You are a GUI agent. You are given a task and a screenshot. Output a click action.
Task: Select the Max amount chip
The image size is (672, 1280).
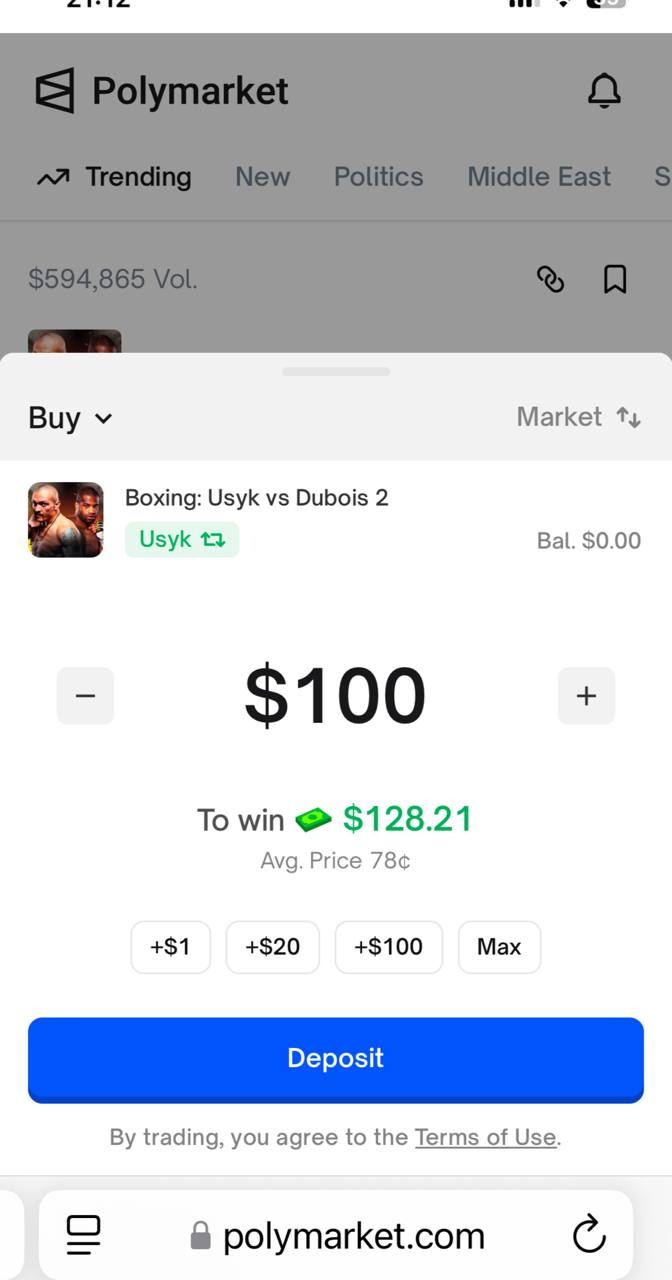(499, 947)
